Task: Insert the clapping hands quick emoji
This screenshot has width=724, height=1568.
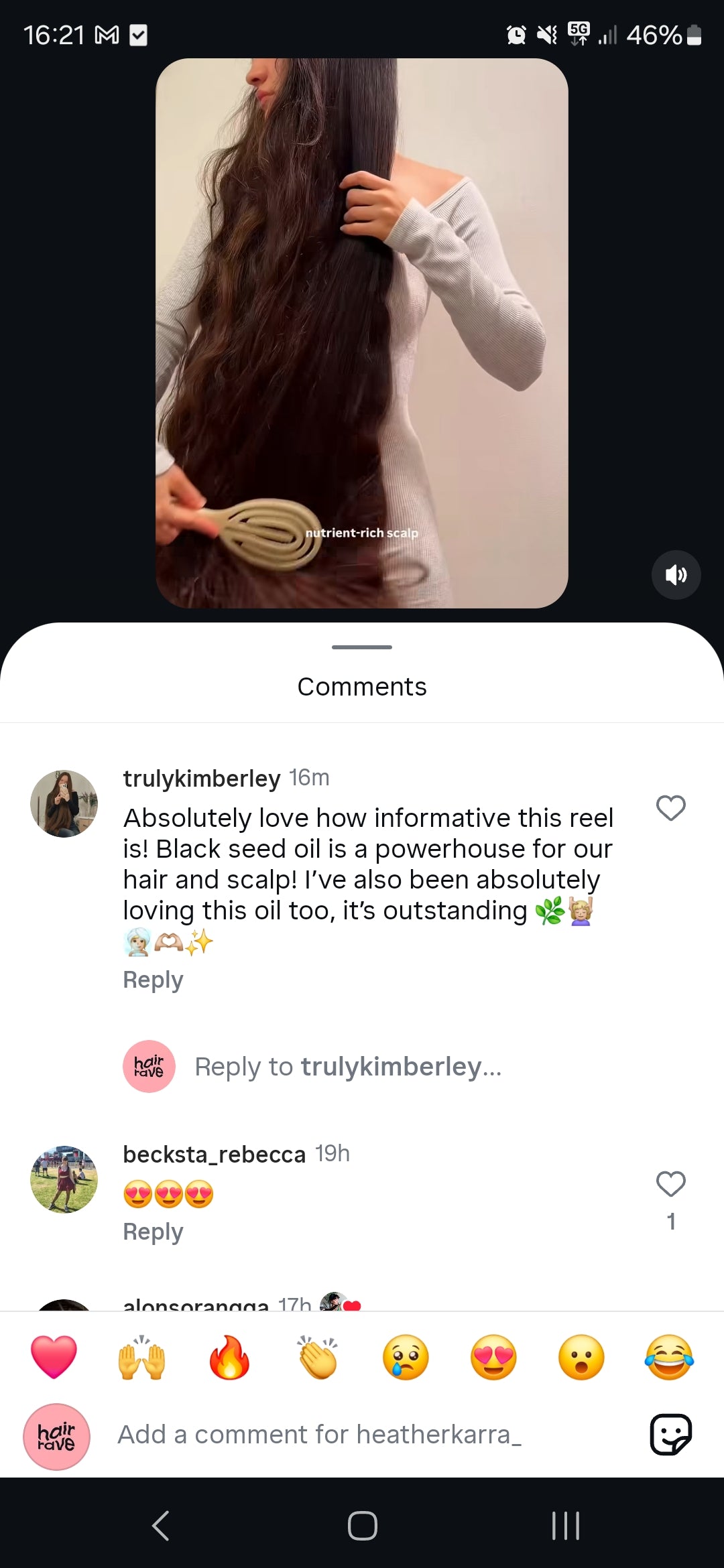Action: pyautogui.click(x=318, y=1357)
